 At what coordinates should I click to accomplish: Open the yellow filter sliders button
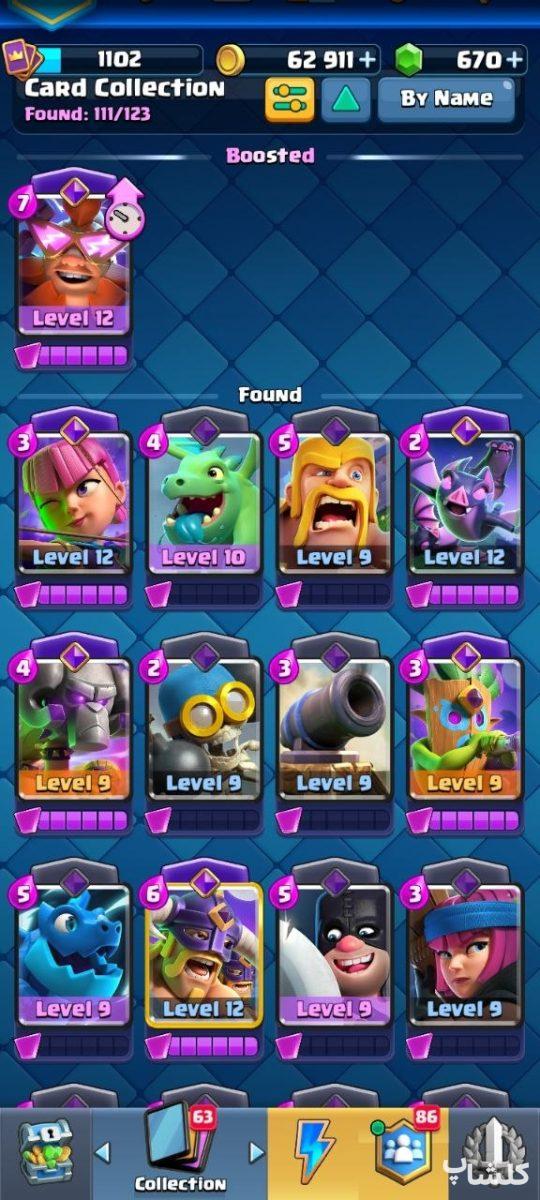pyautogui.click(x=289, y=99)
